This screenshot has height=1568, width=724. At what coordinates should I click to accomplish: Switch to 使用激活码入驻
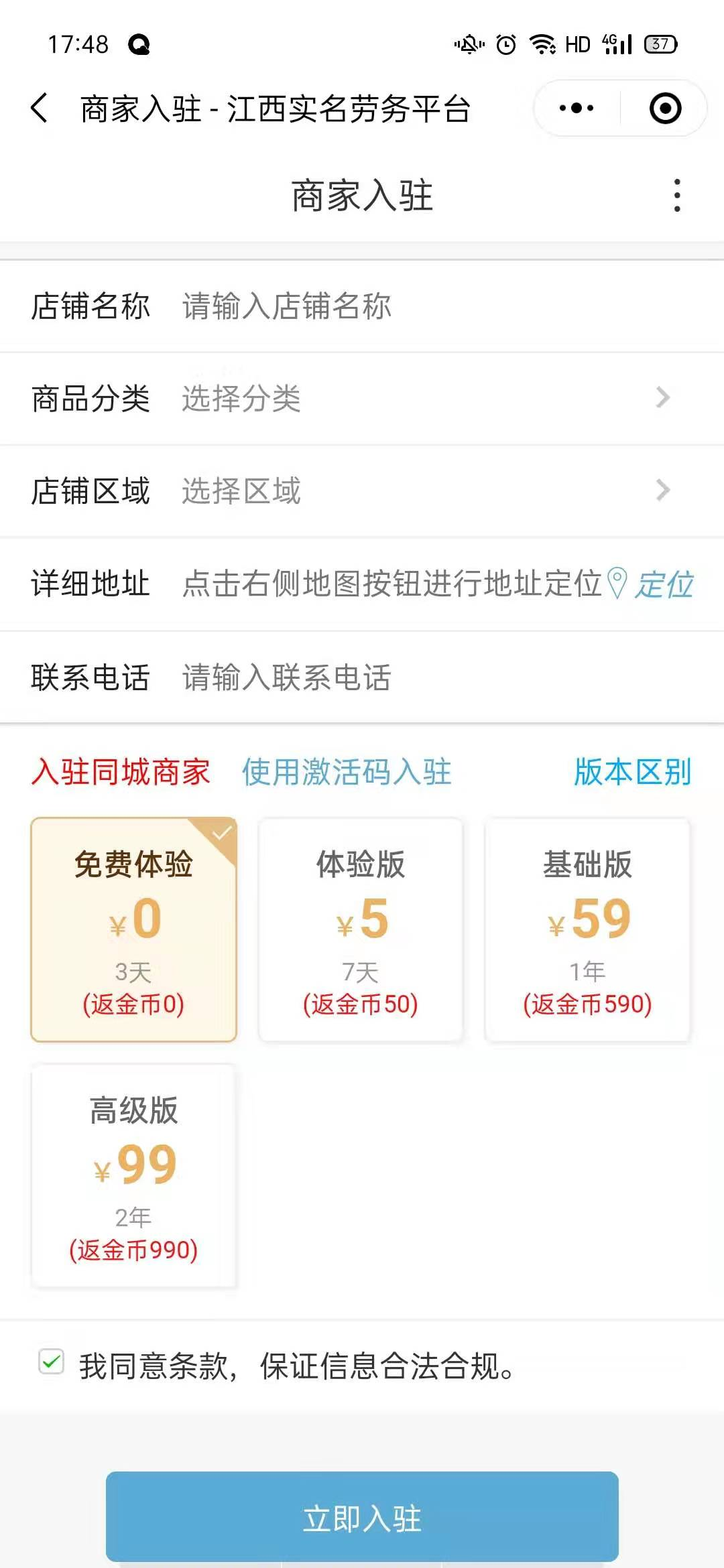tap(347, 772)
